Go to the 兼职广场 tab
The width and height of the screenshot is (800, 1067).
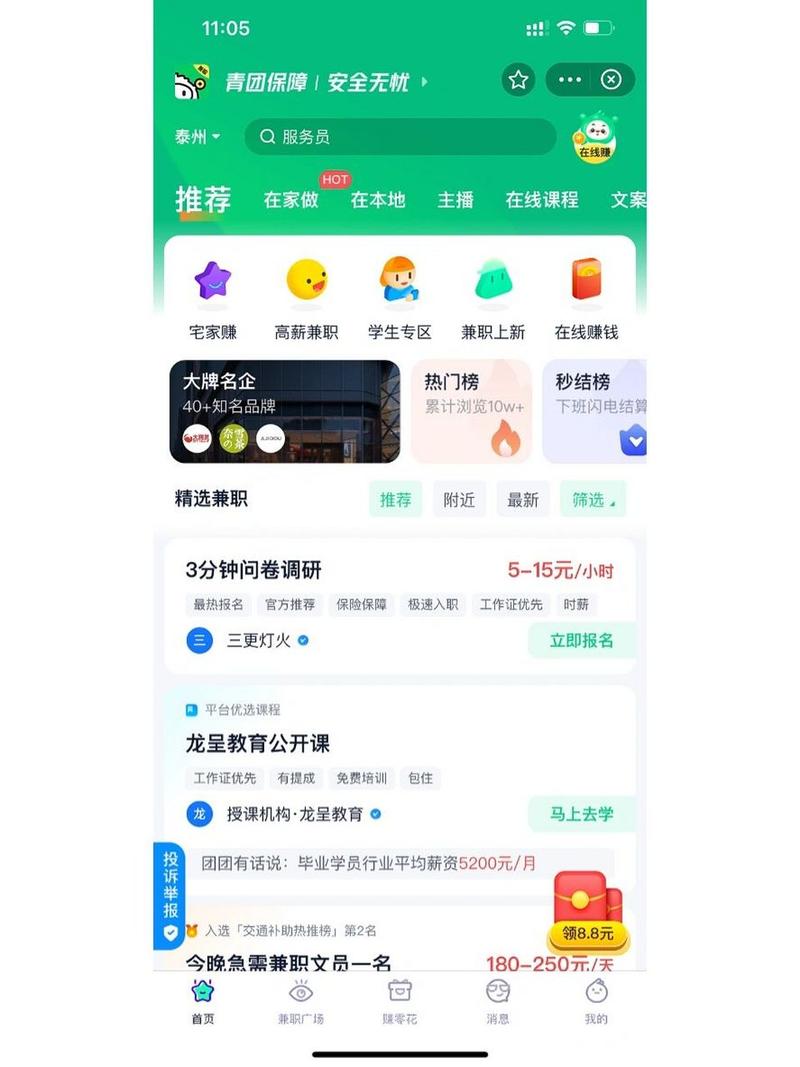301,1002
